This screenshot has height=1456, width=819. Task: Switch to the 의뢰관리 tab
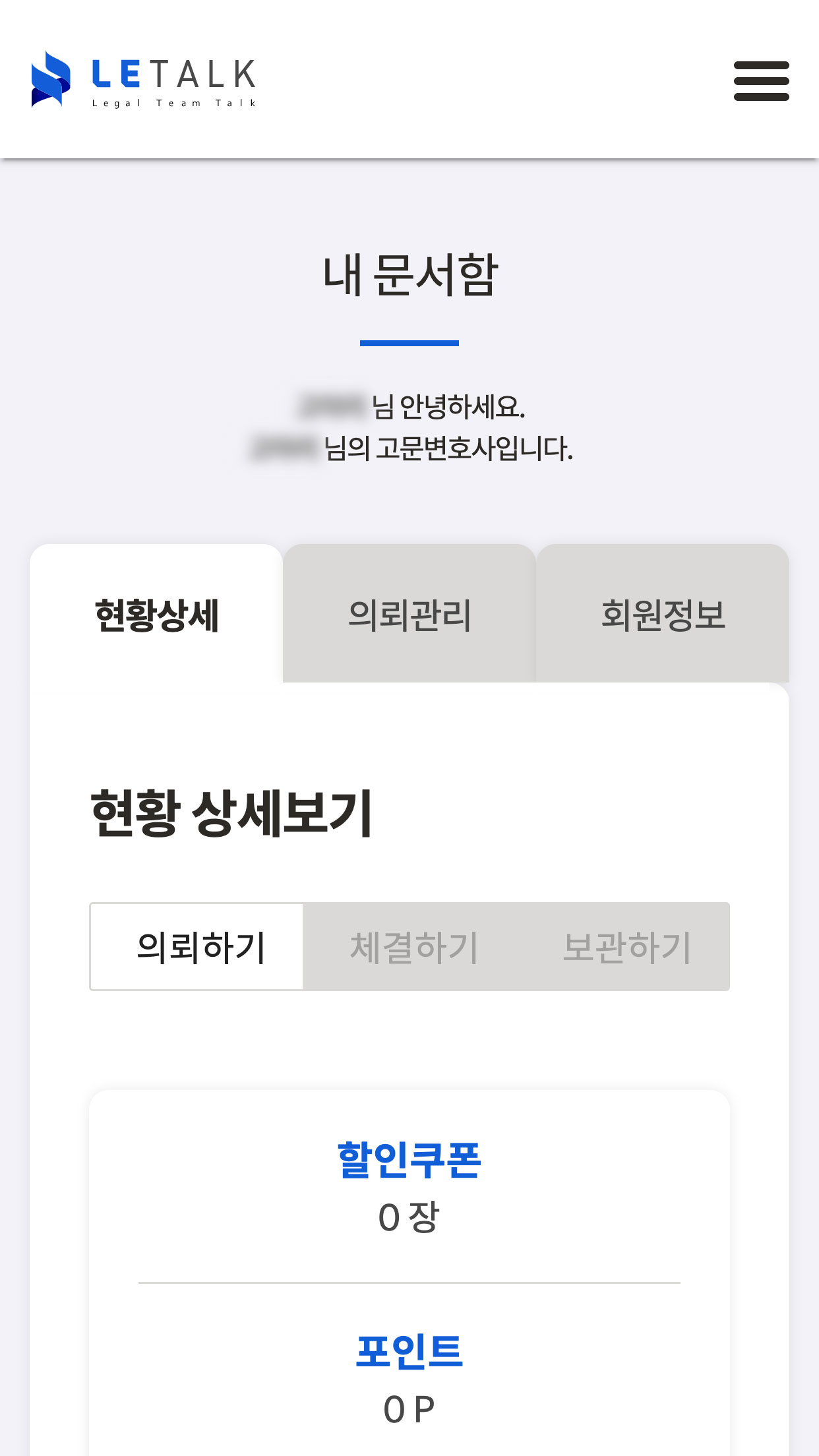(x=409, y=615)
